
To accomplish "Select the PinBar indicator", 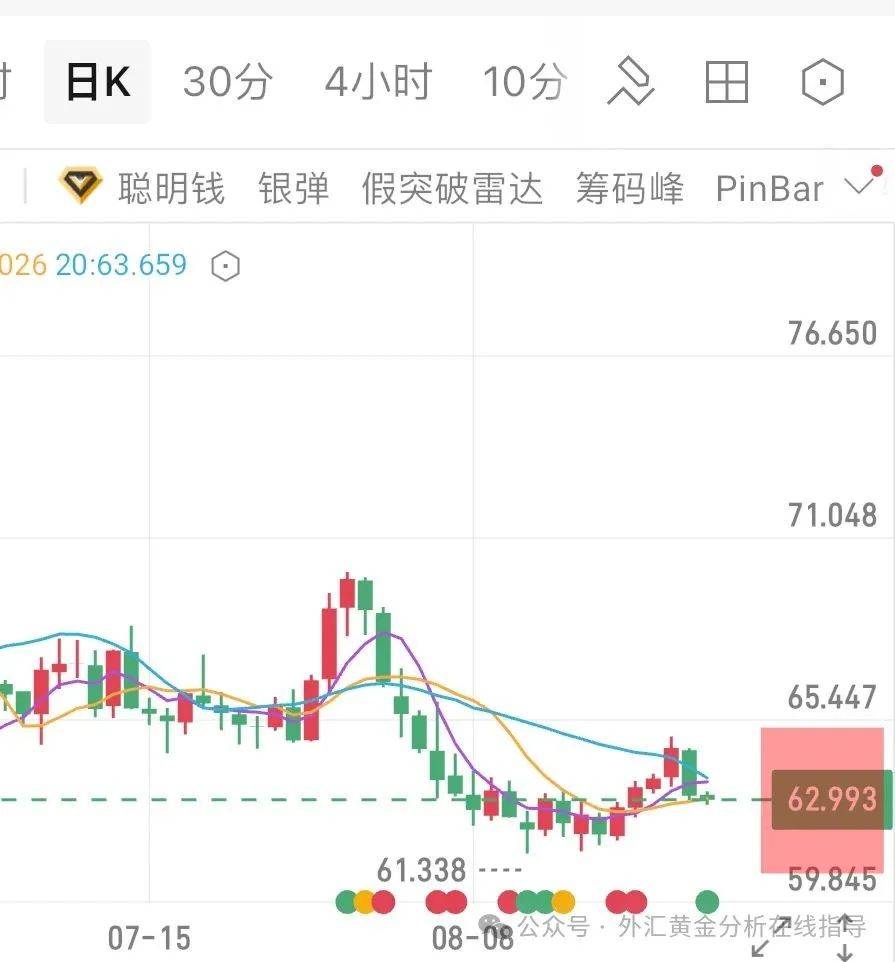I will point(769,188).
